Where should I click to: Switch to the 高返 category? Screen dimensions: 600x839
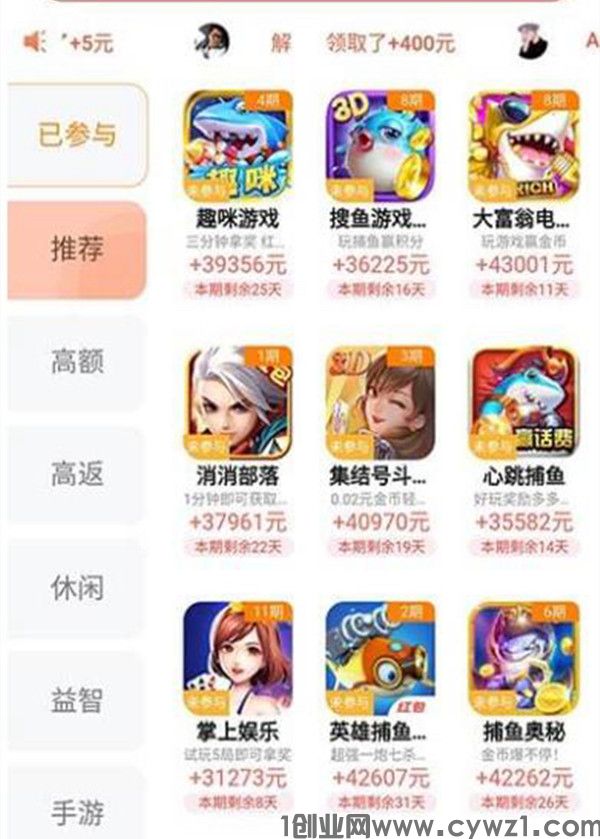[77, 474]
